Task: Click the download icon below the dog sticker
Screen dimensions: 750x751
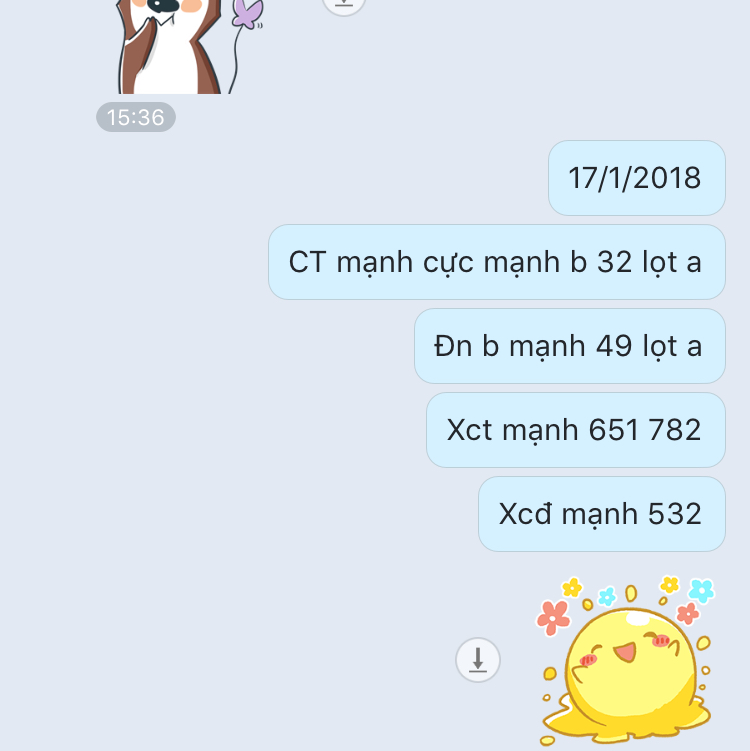Action: click(x=344, y=9)
